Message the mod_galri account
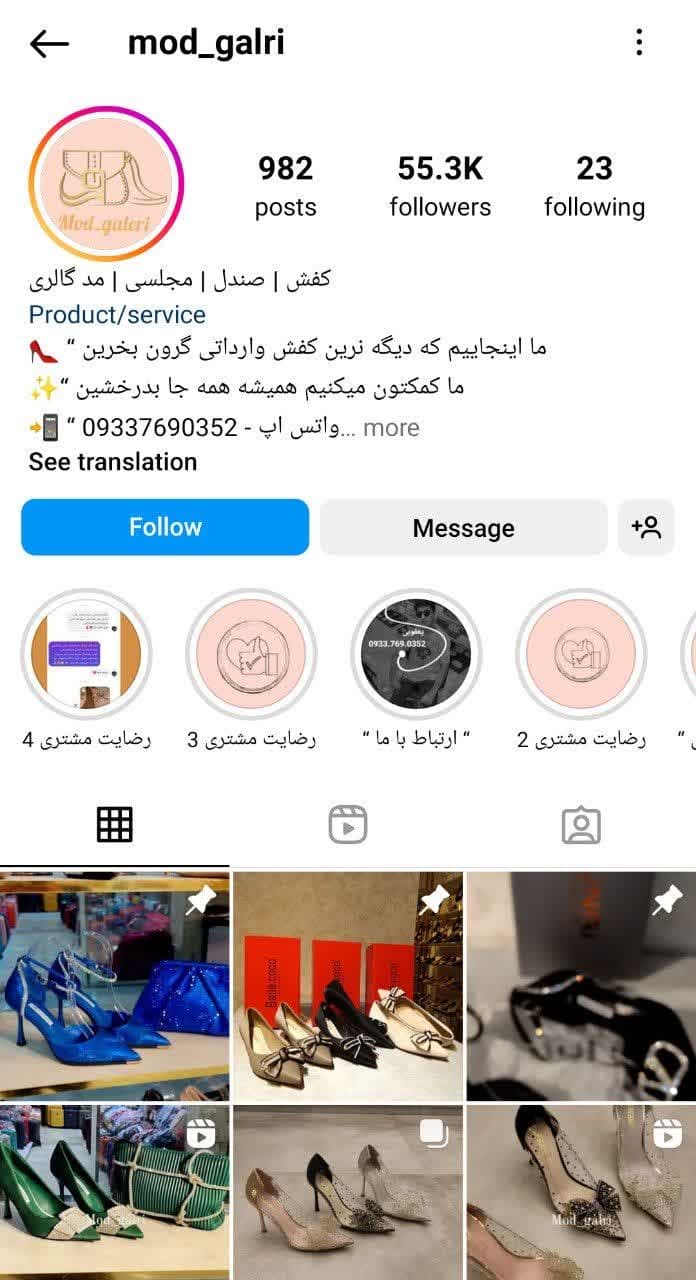 point(463,527)
